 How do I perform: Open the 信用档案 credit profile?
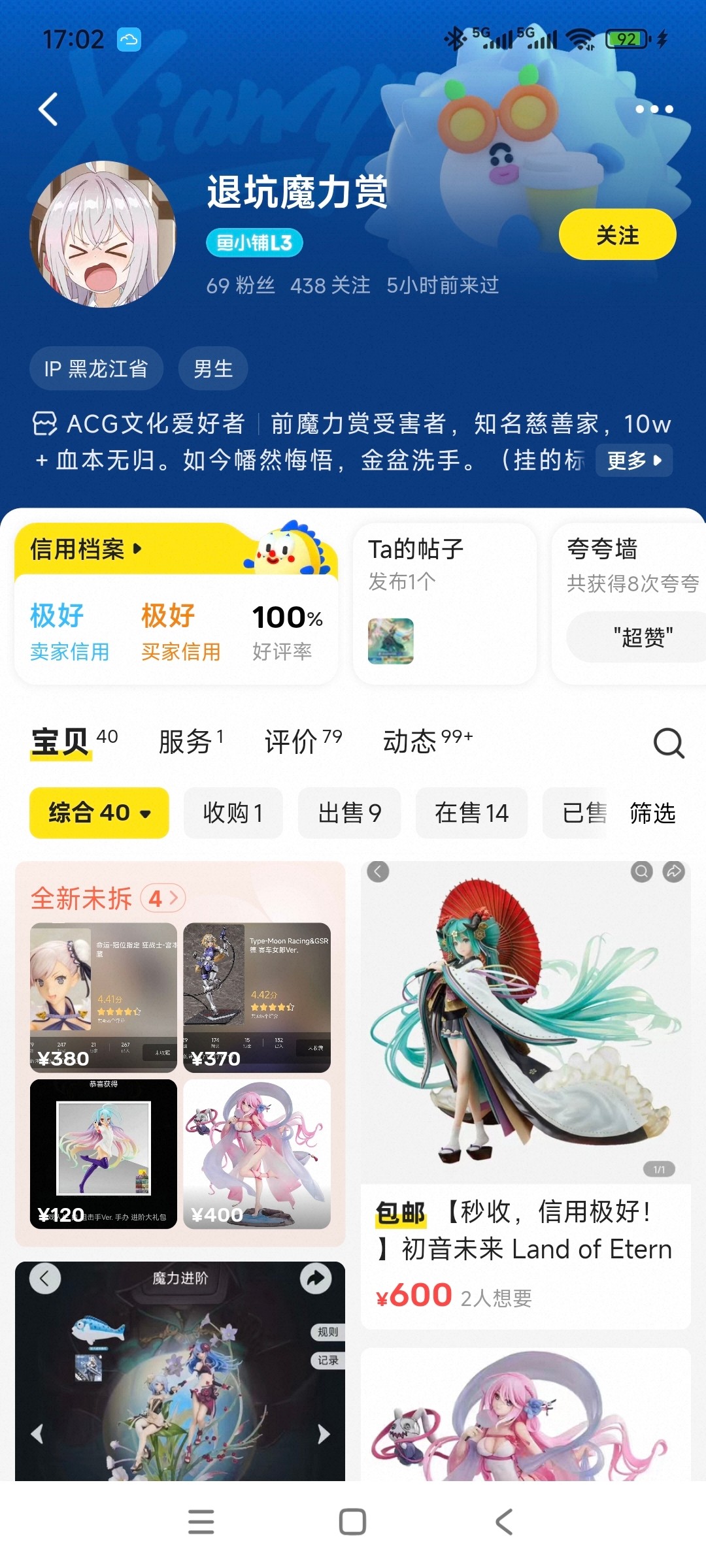pos(85,549)
